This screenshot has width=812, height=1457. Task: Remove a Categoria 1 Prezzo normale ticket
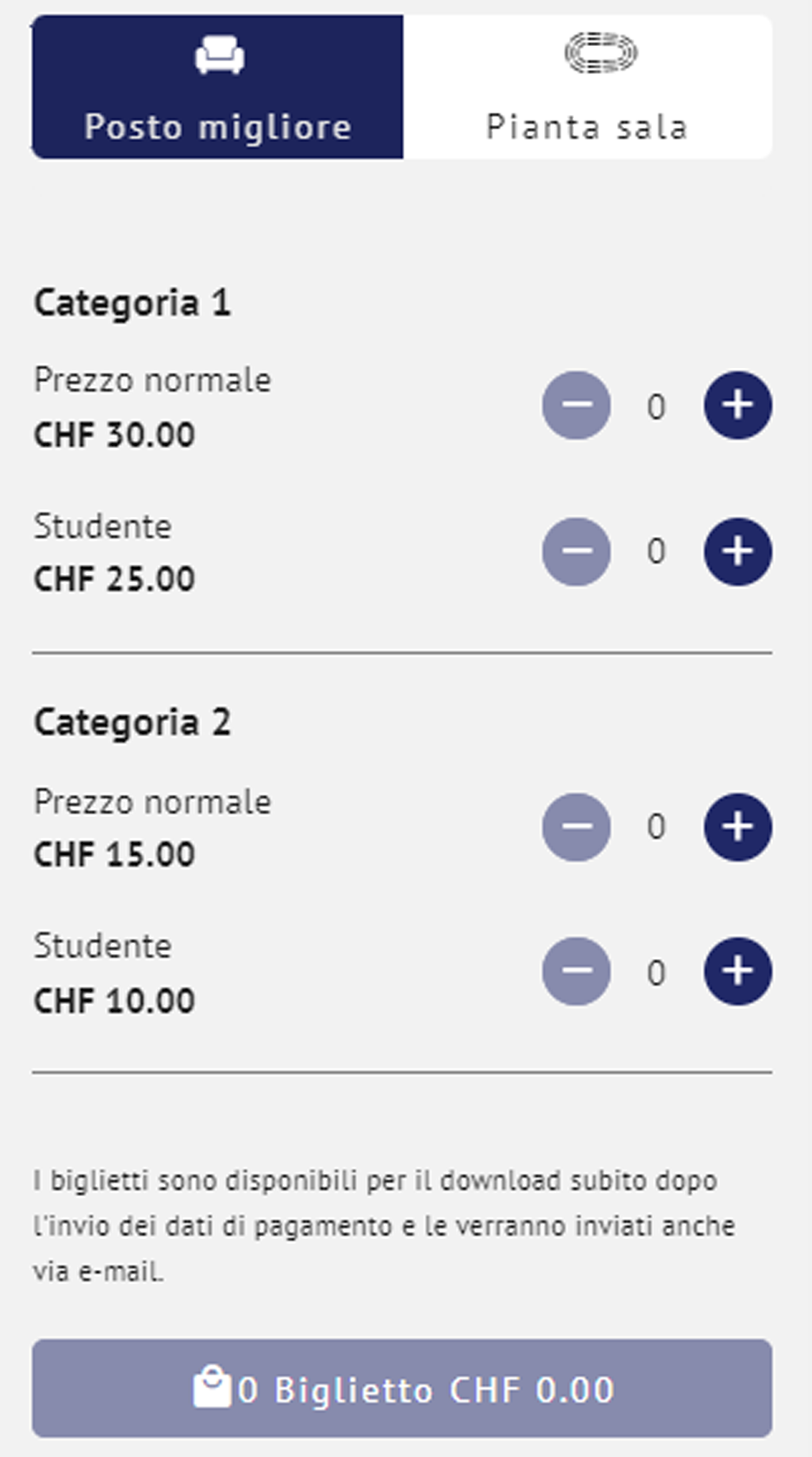pyautogui.click(x=576, y=405)
